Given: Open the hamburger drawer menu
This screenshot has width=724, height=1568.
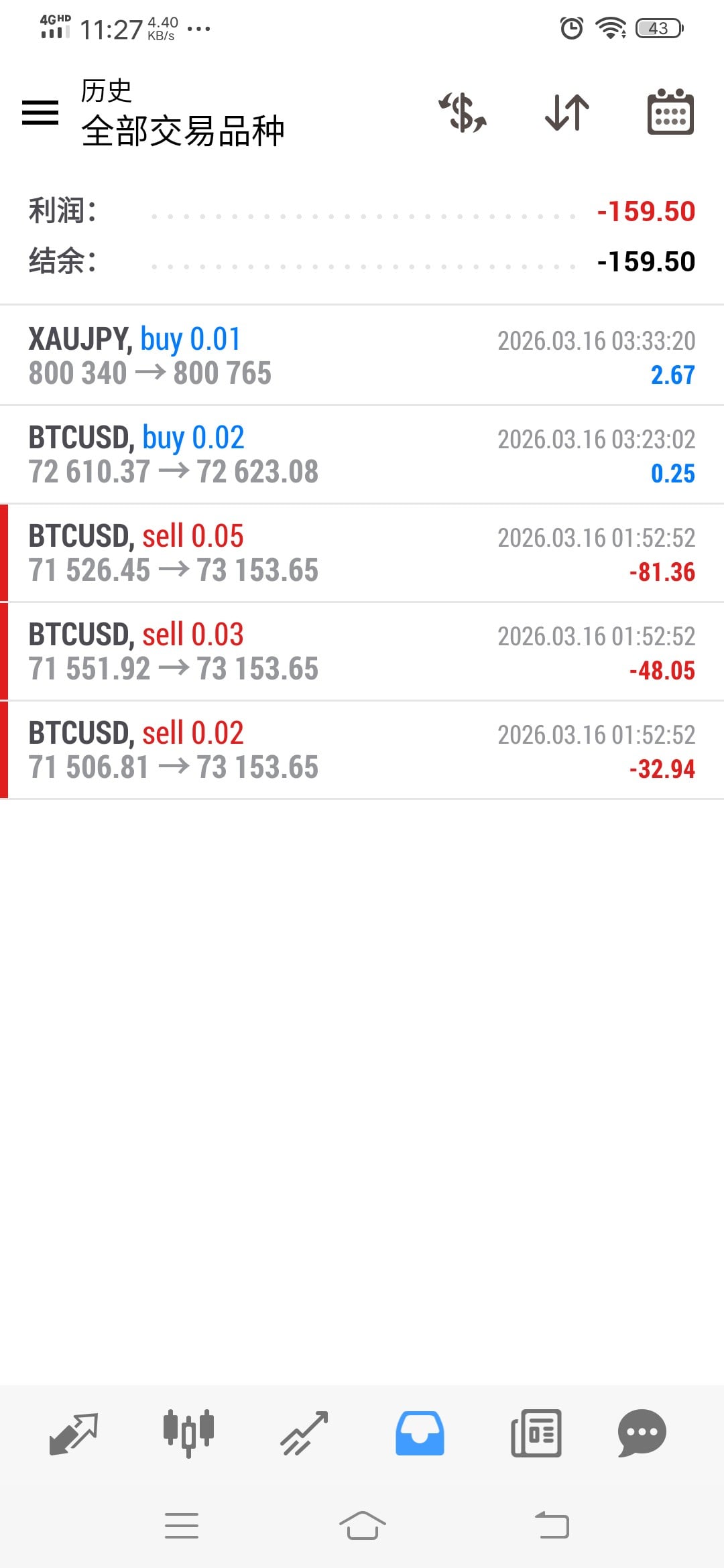Looking at the screenshot, I should click(x=40, y=112).
